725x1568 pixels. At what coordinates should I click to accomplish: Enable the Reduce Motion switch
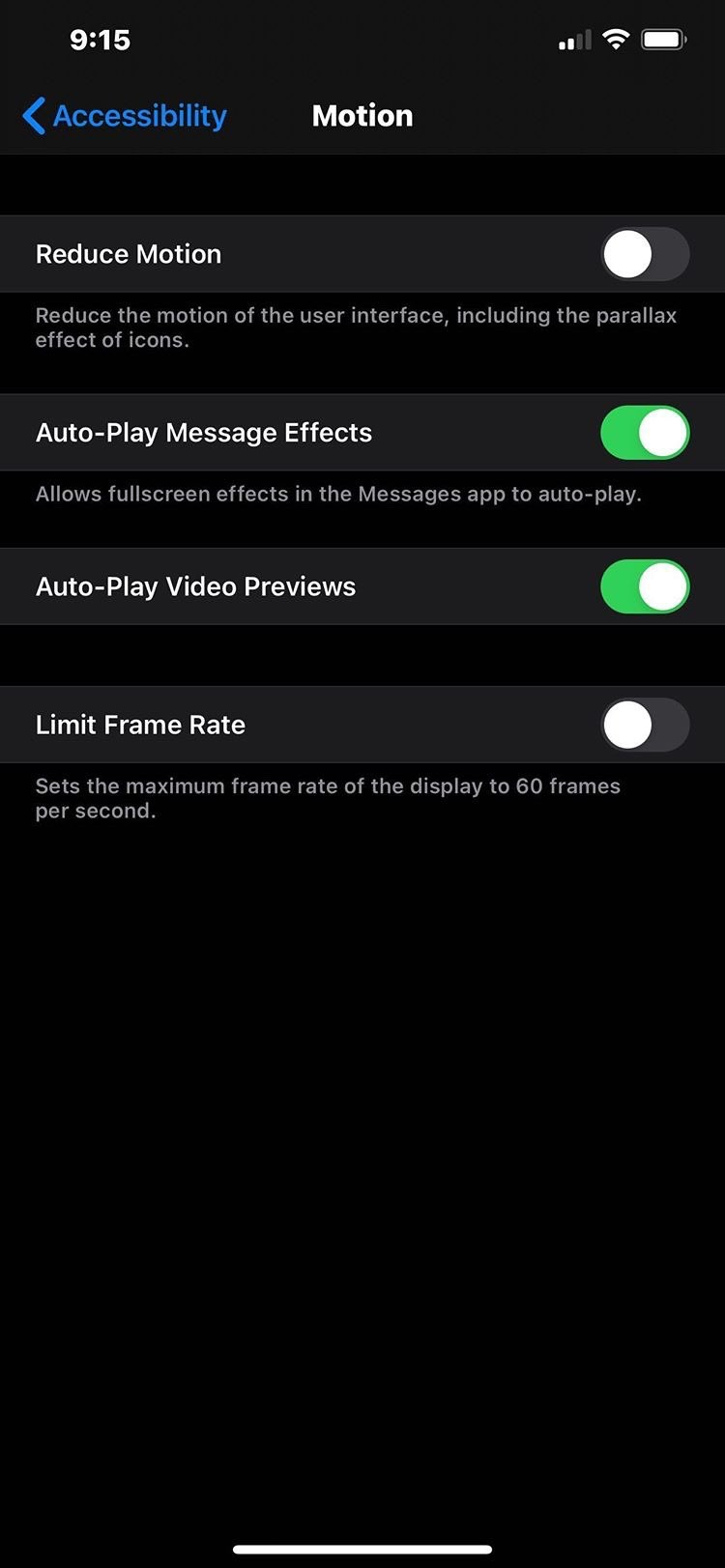[644, 254]
